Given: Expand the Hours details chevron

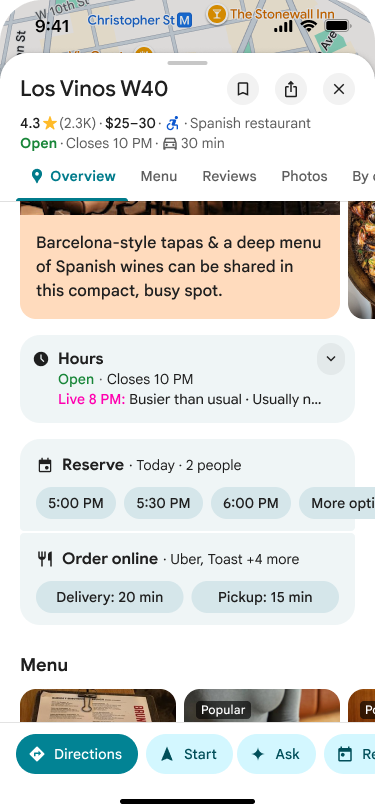Looking at the screenshot, I should (331, 359).
